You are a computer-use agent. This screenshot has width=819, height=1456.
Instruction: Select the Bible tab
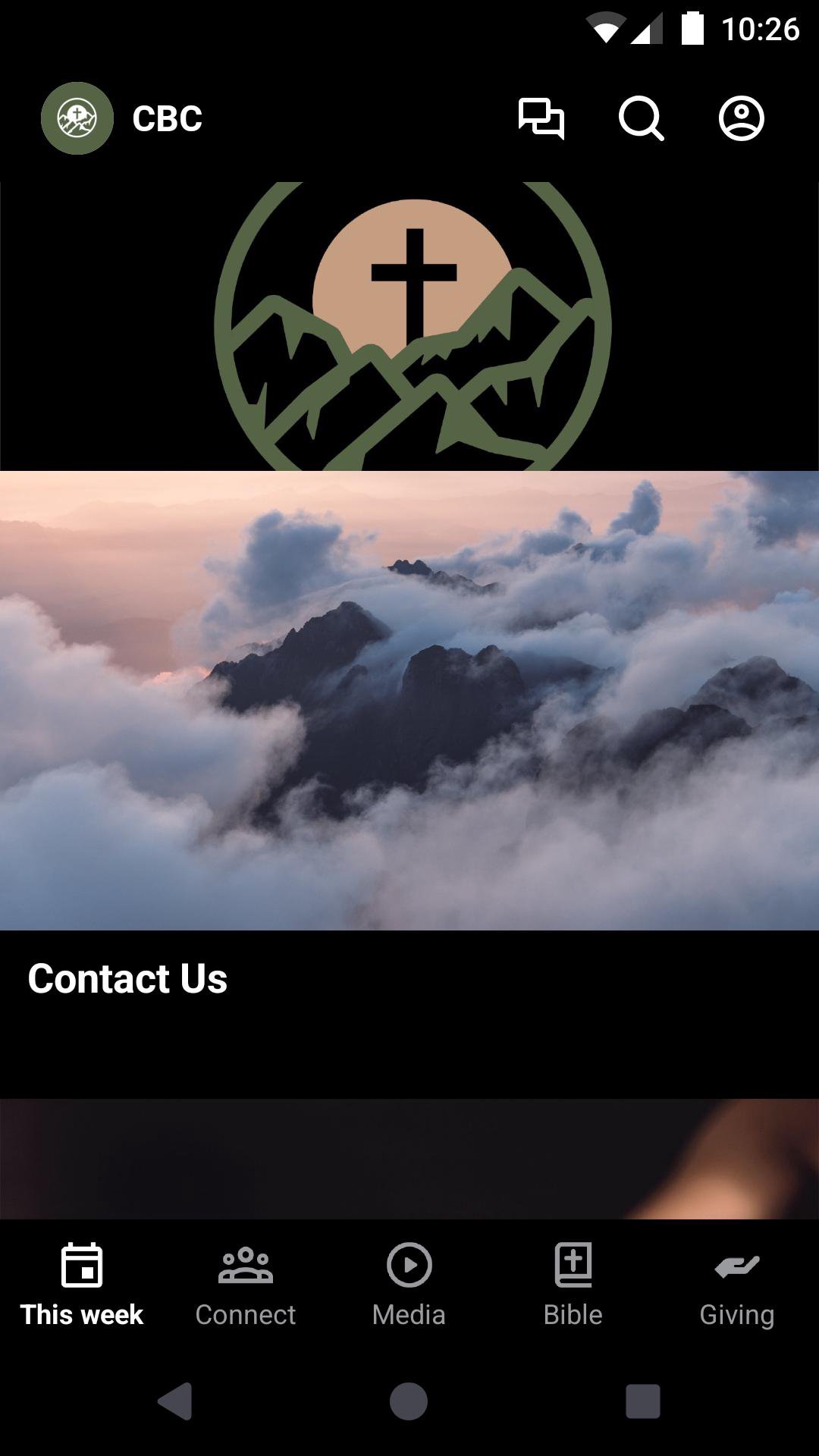click(573, 1282)
